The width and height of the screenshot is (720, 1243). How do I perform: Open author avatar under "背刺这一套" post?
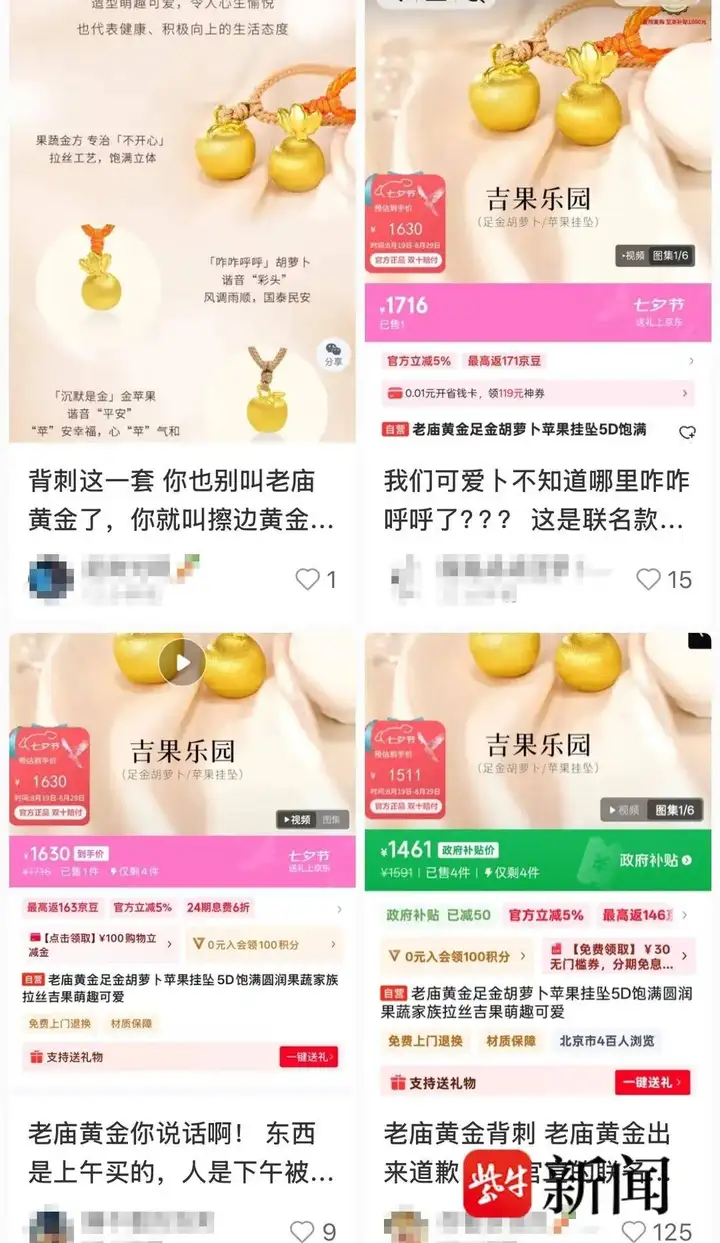coord(51,579)
